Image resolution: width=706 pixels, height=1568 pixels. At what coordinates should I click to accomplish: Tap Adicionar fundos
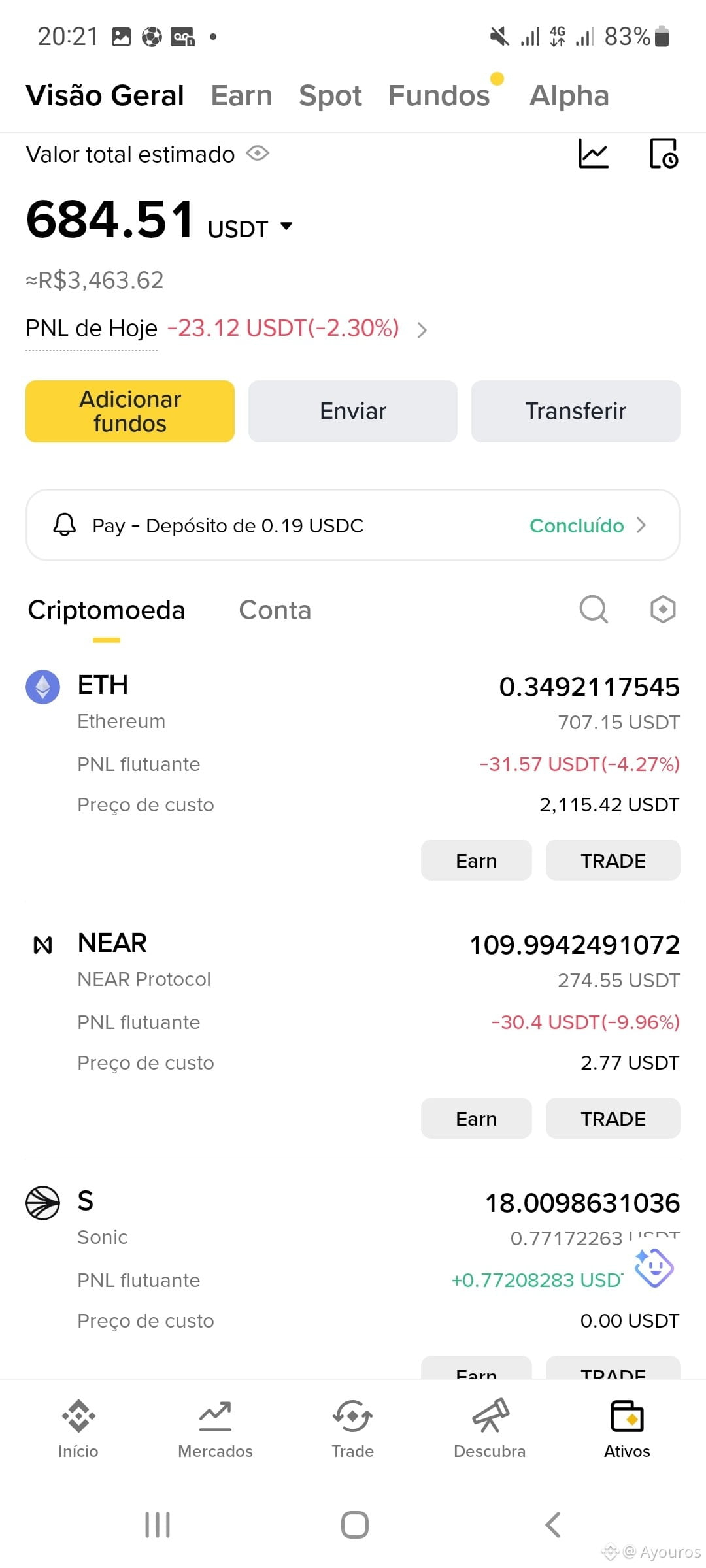pos(130,411)
